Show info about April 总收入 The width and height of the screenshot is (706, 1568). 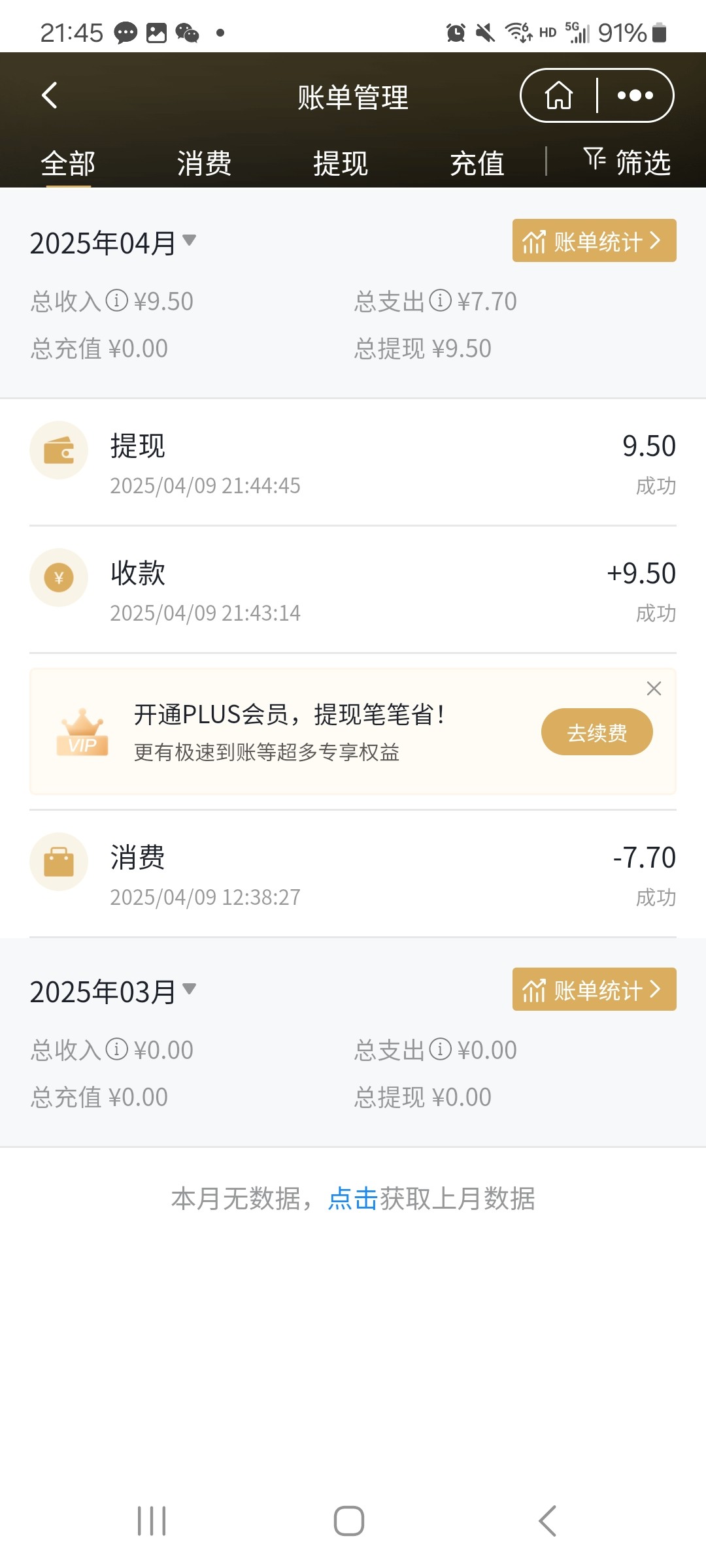coord(117,301)
